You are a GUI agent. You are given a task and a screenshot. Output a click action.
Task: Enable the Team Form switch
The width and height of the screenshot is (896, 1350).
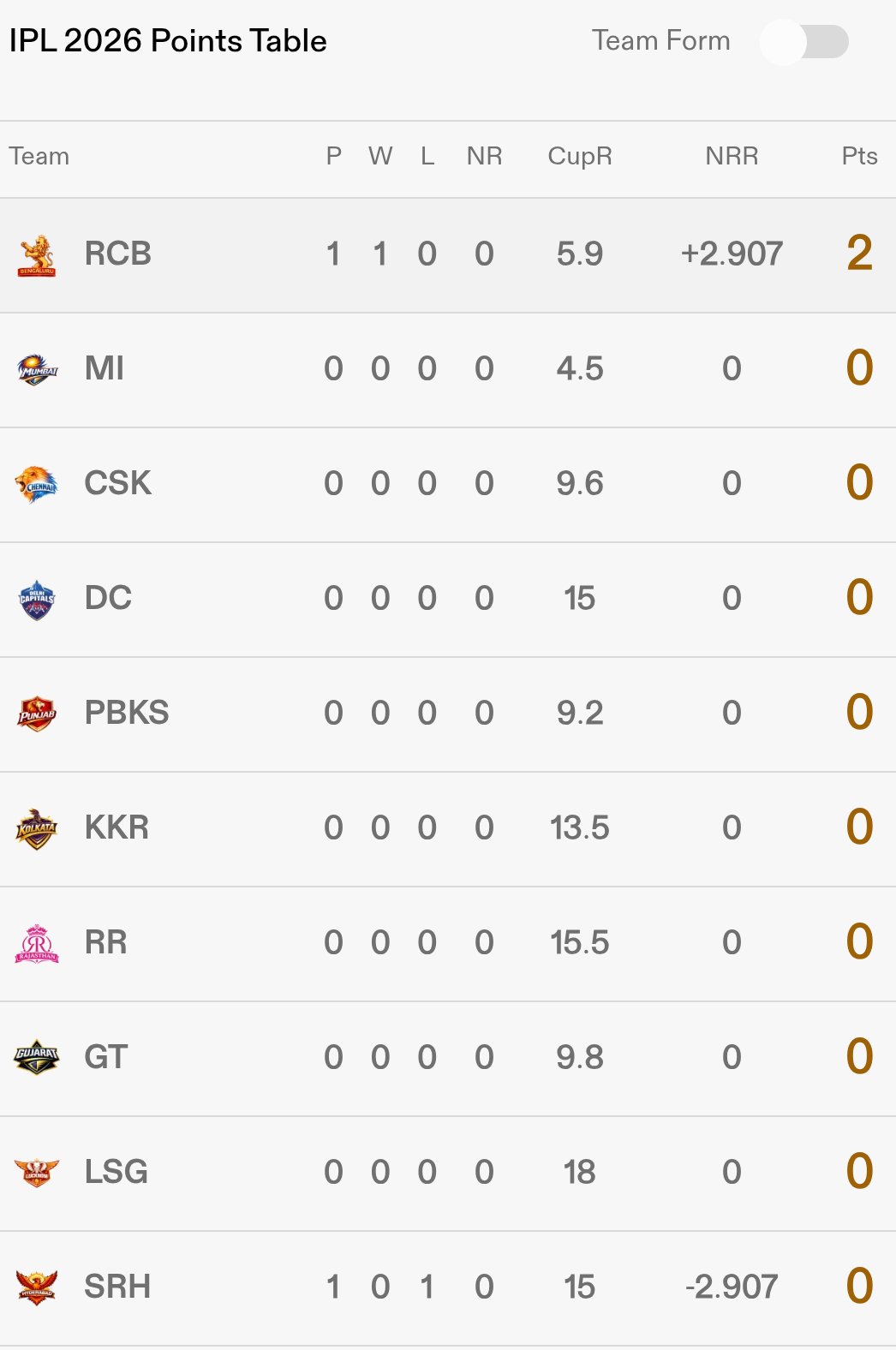[803, 41]
